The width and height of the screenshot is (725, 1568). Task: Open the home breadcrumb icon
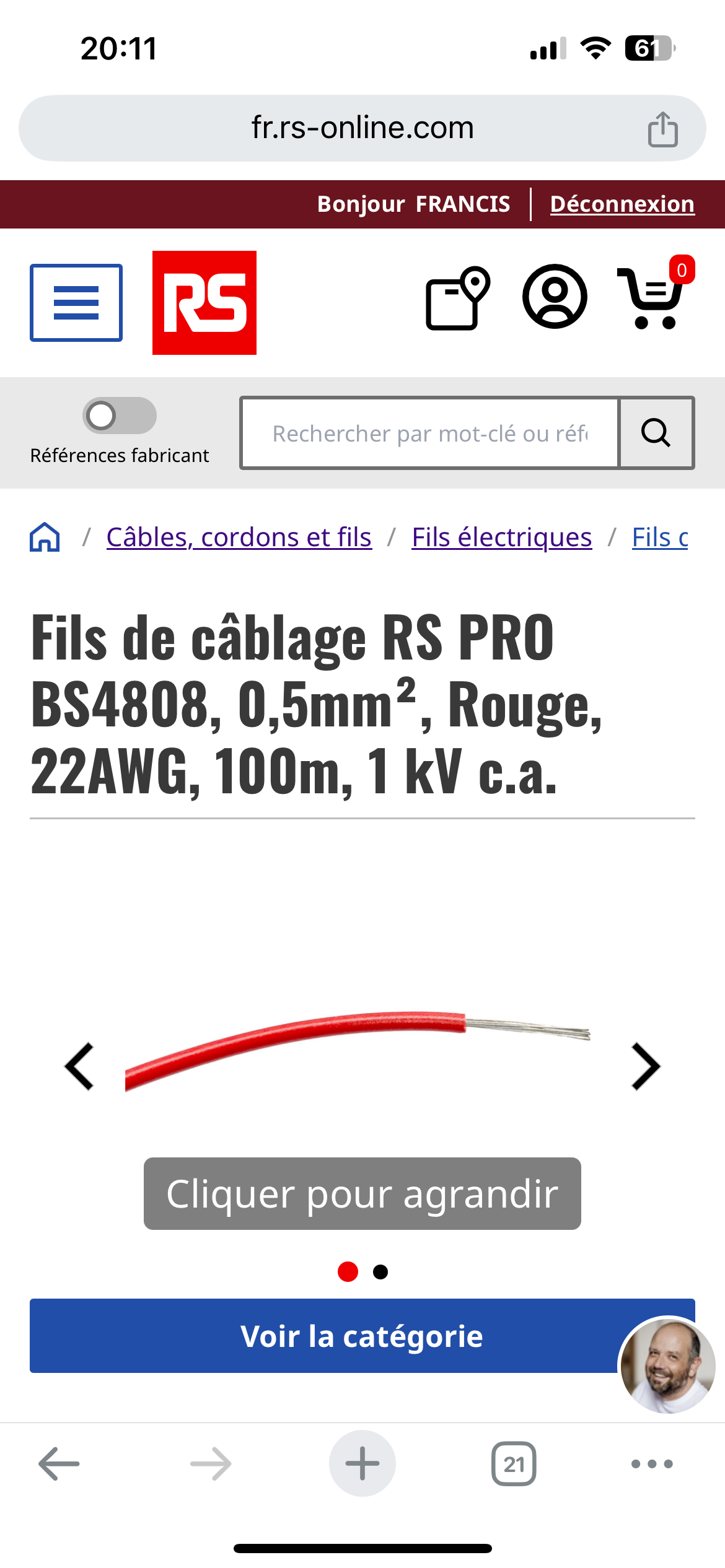(x=45, y=537)
